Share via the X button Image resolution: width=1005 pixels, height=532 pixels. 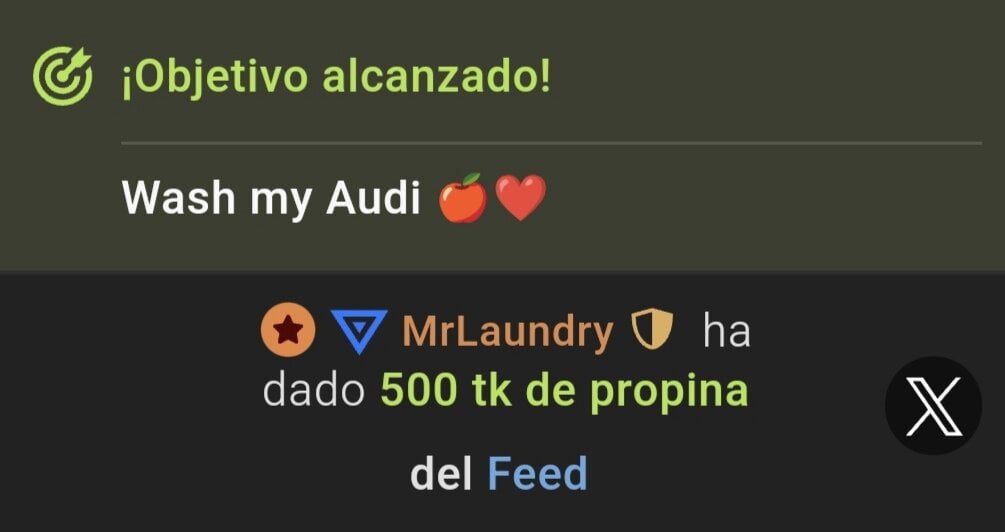pos(932,406)
